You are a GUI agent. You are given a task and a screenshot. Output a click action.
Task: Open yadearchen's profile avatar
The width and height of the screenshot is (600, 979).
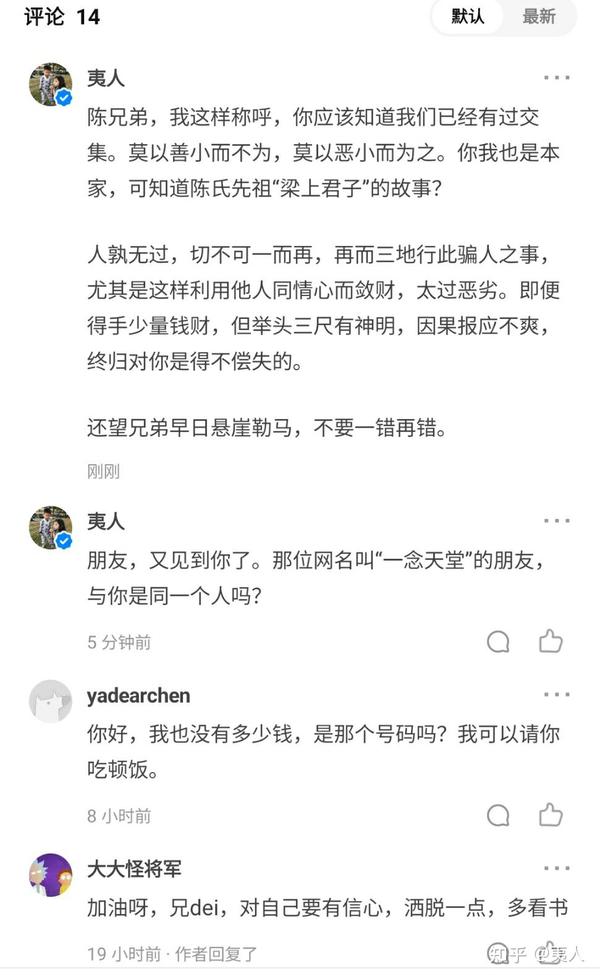50,701
